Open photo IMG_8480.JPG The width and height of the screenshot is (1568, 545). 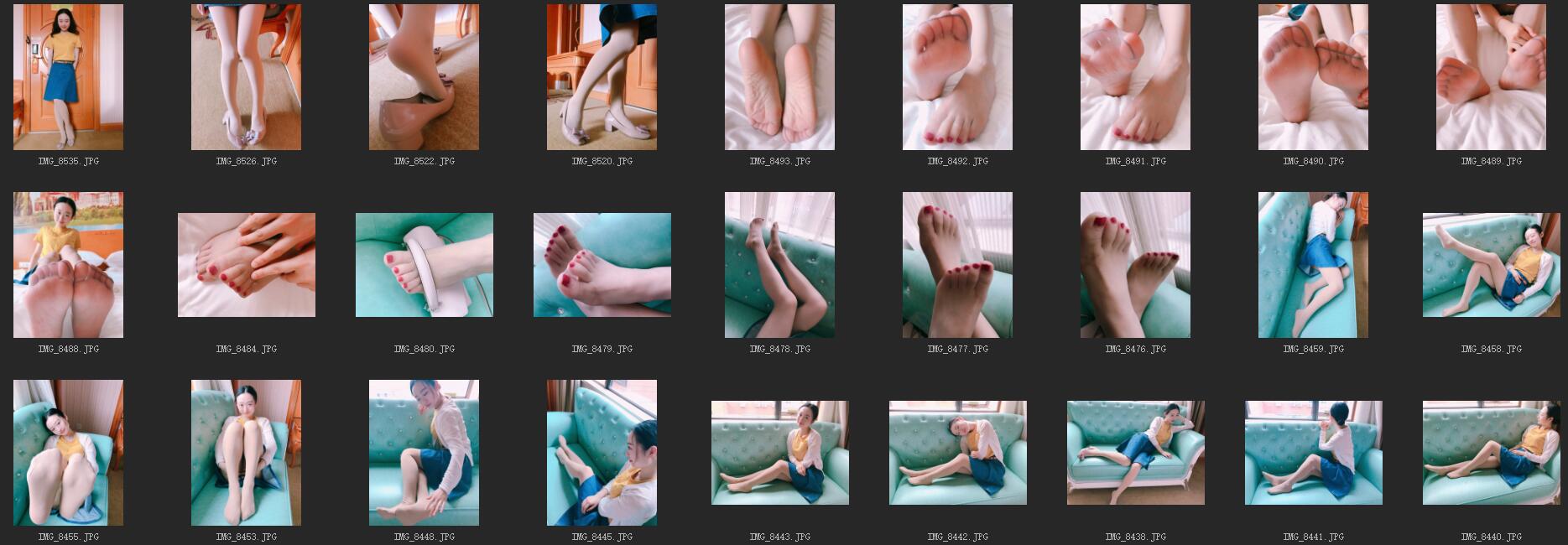coord(424,265)
